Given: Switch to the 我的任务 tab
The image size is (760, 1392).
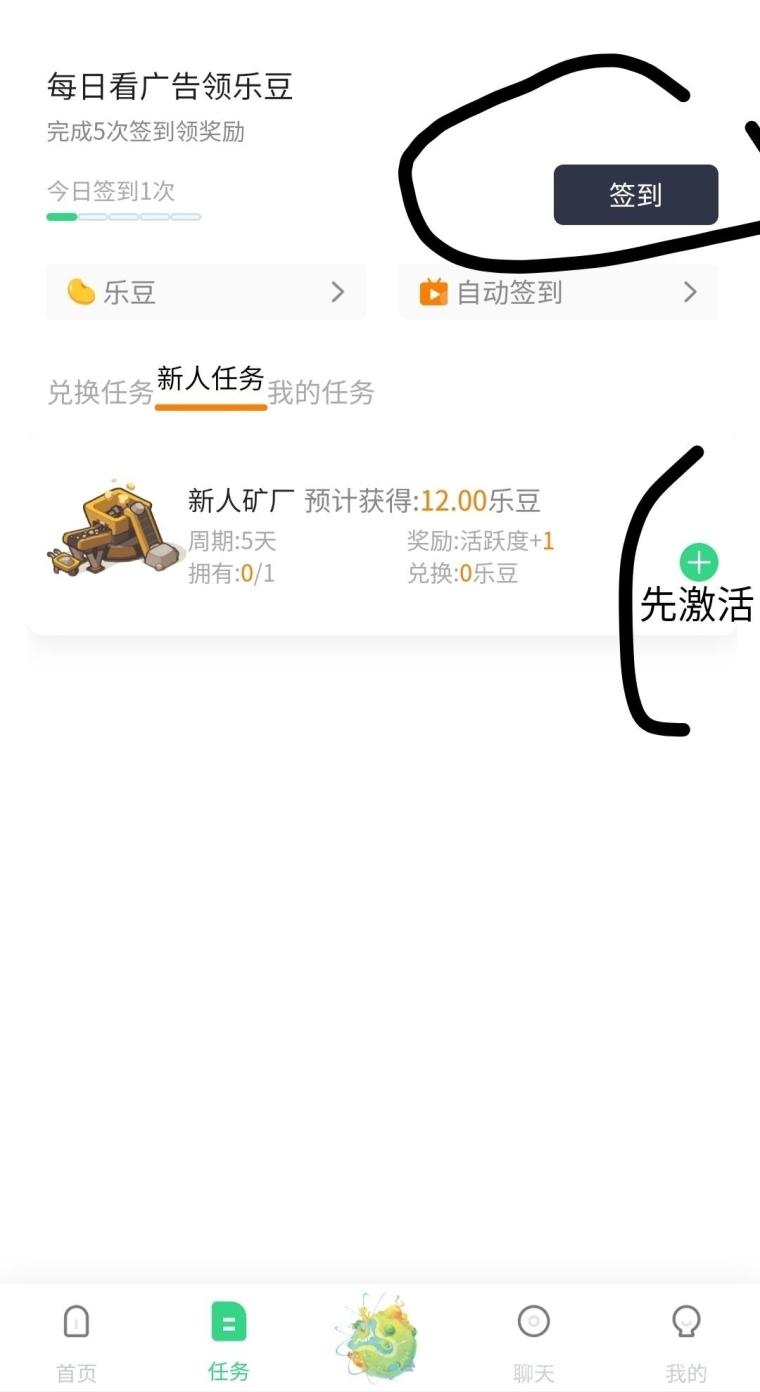Looking at the screenshot, I should tap(321, 392).
